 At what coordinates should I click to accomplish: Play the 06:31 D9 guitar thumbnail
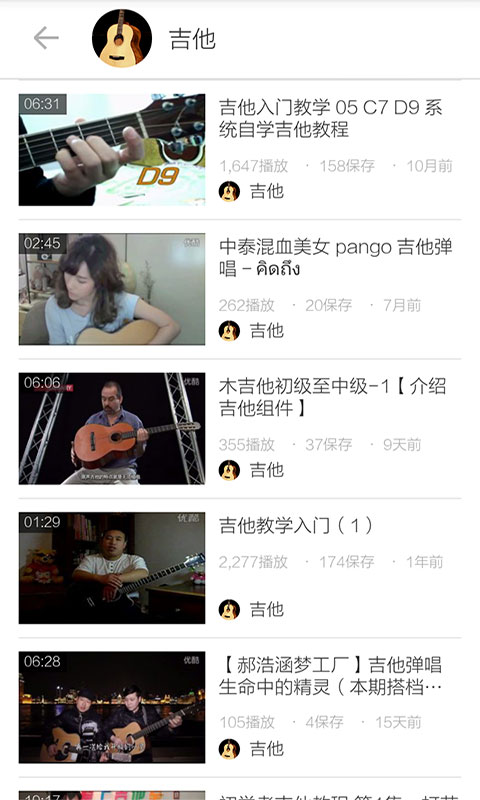pyautogui.click(x=112, y=149)
